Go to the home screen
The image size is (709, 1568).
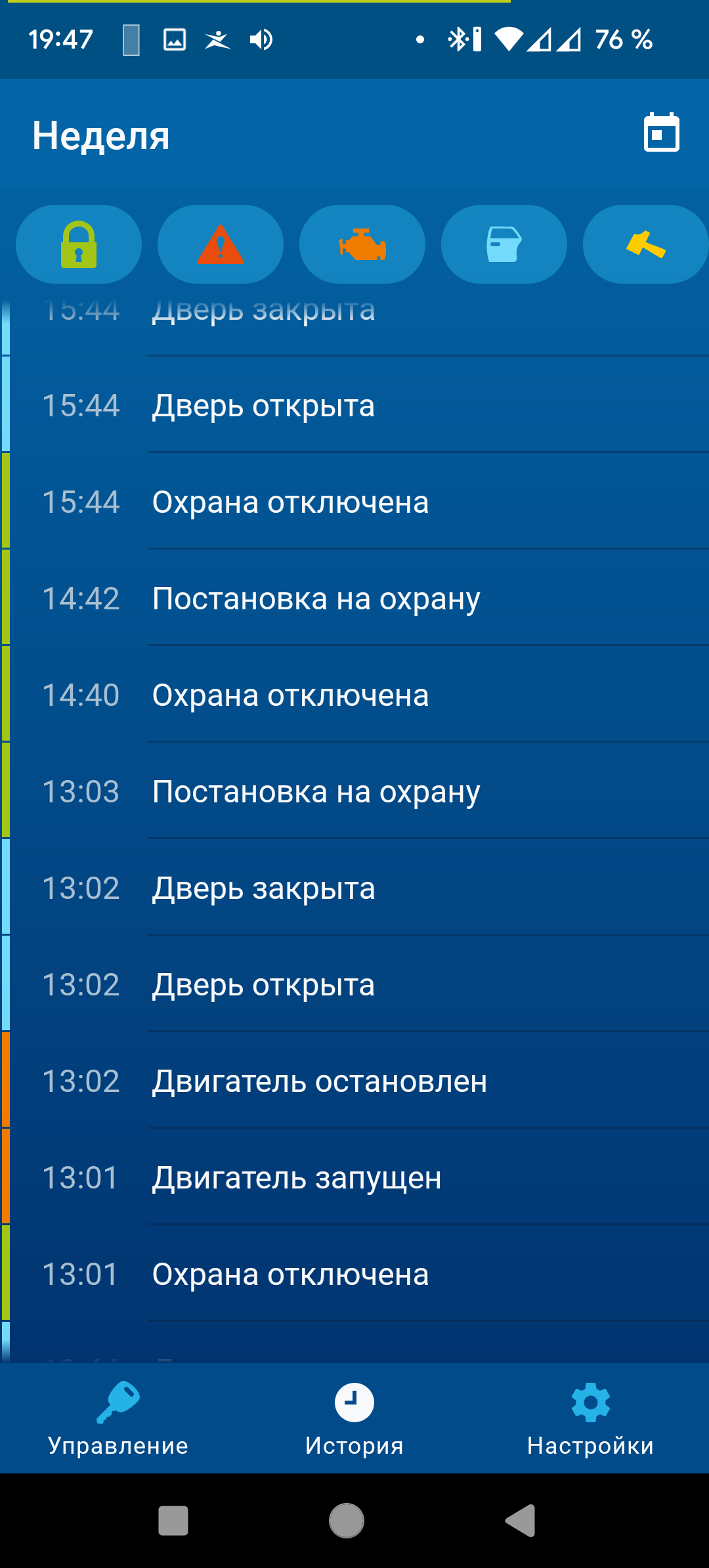click(x=347, y=1521)
